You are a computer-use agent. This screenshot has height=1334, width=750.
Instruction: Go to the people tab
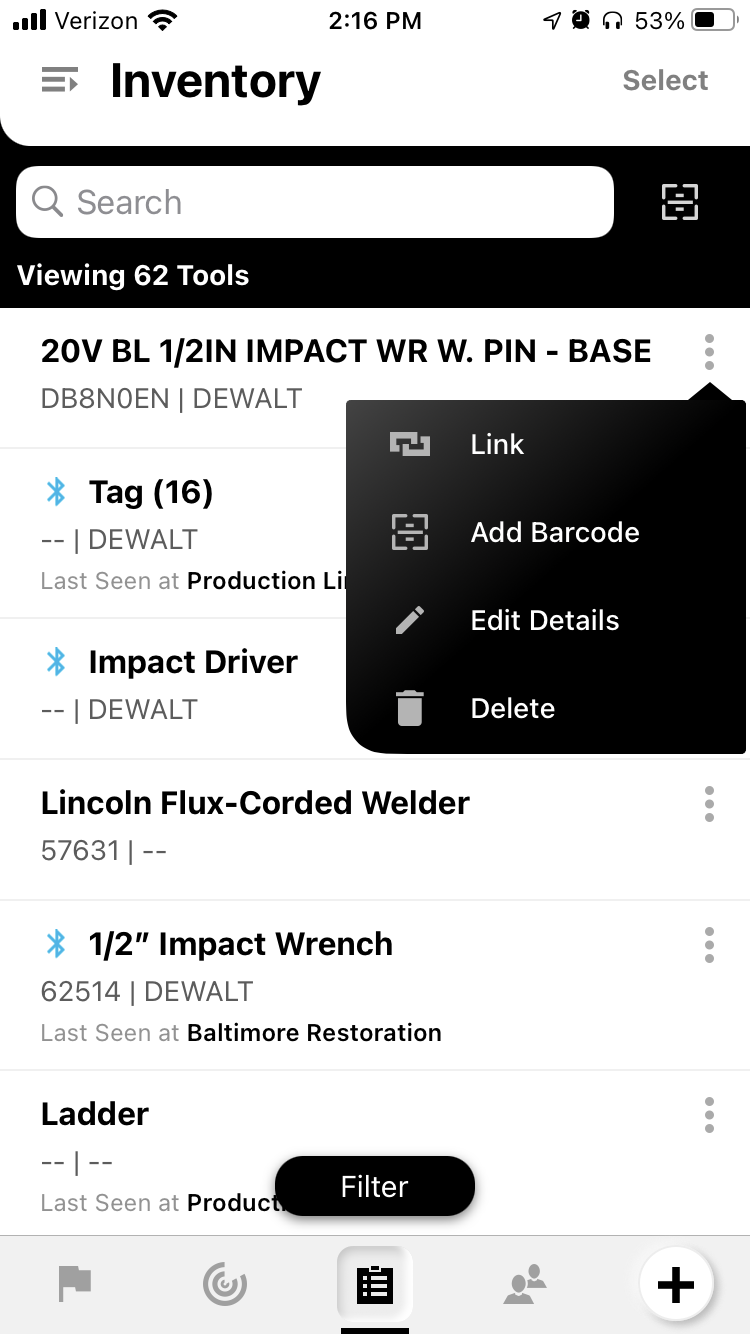pos(525,1284)
